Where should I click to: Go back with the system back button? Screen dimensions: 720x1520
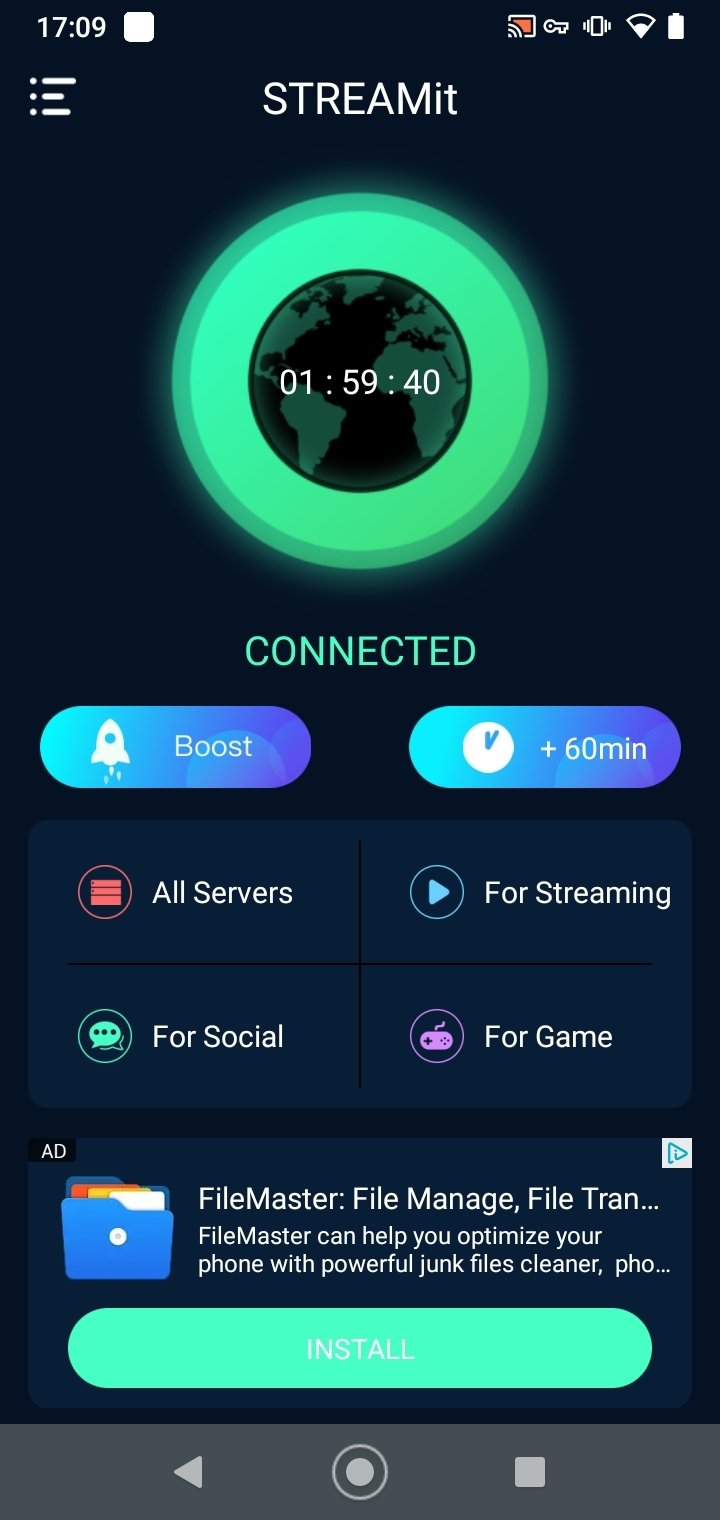pos(188,1471)
